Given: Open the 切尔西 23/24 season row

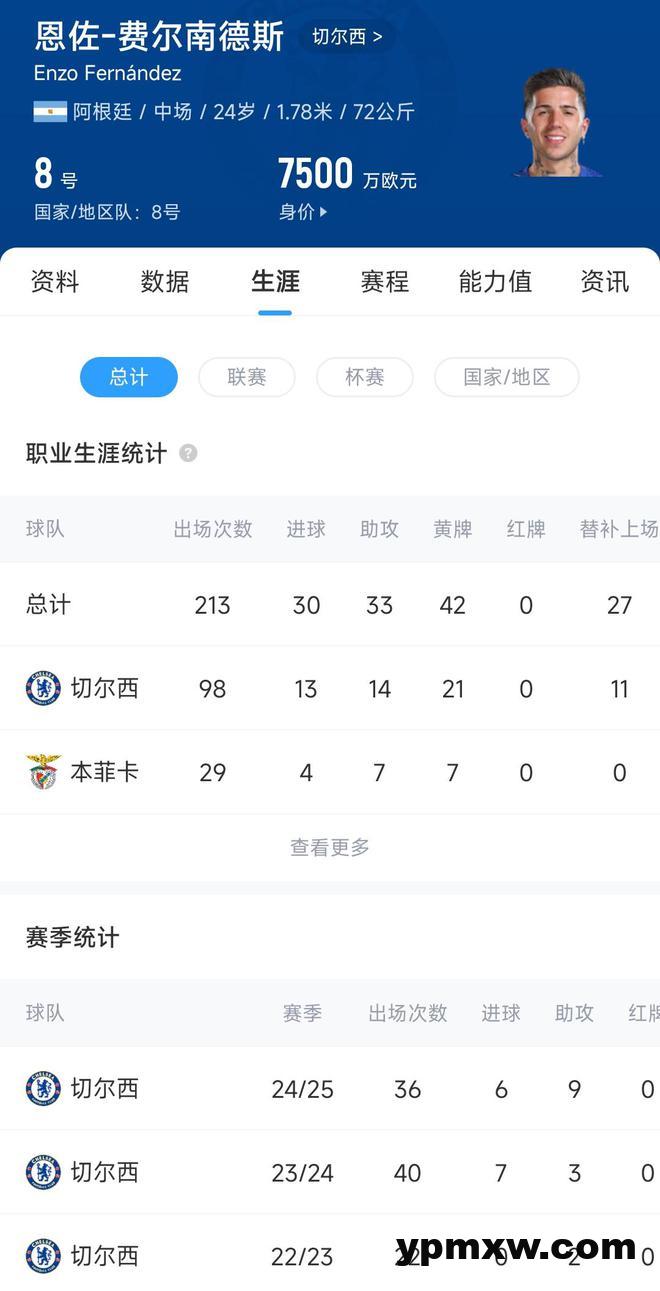Looking at the screenshot, I should point(330,1173).
